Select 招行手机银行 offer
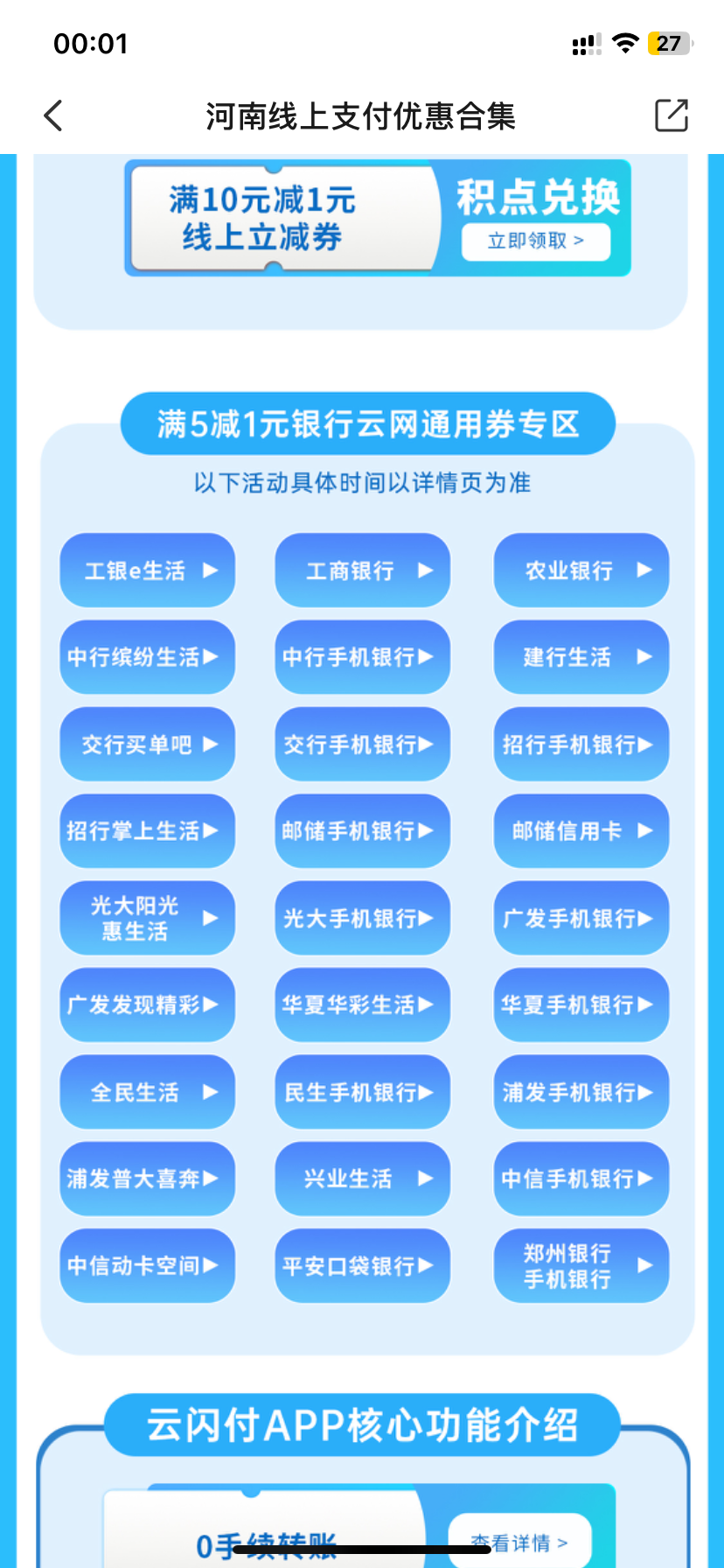724x1568 pixels. click(581, 745)
